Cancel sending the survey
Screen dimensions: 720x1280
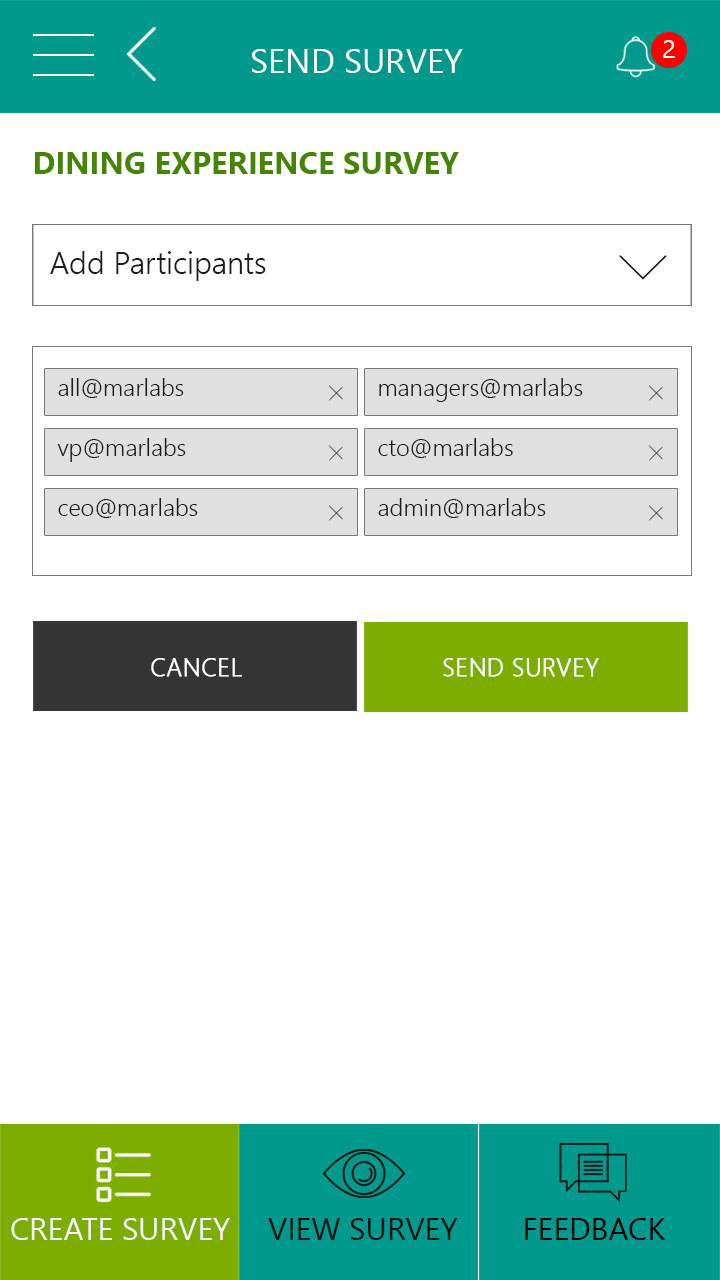pos(195,666)
